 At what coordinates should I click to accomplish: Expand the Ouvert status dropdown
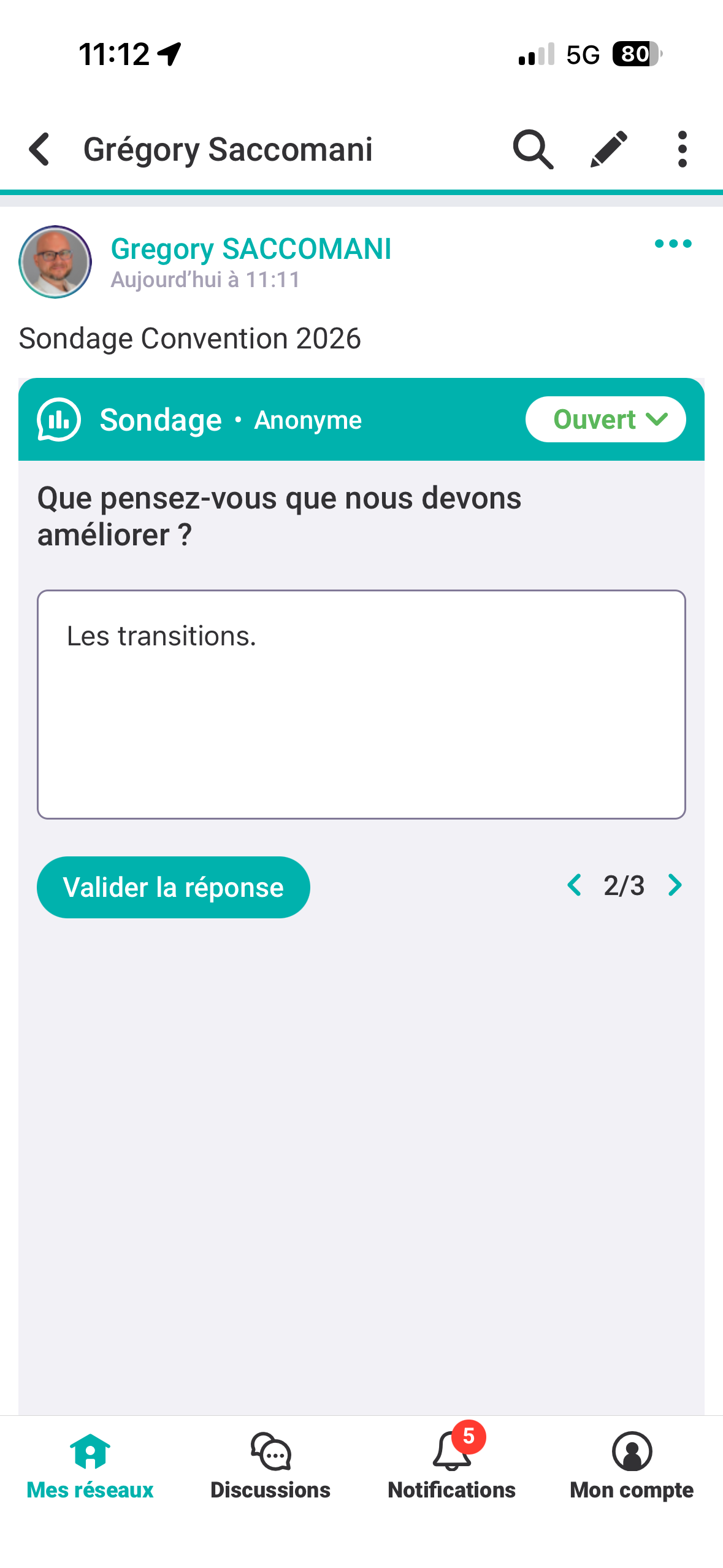(x=605, y=420)
